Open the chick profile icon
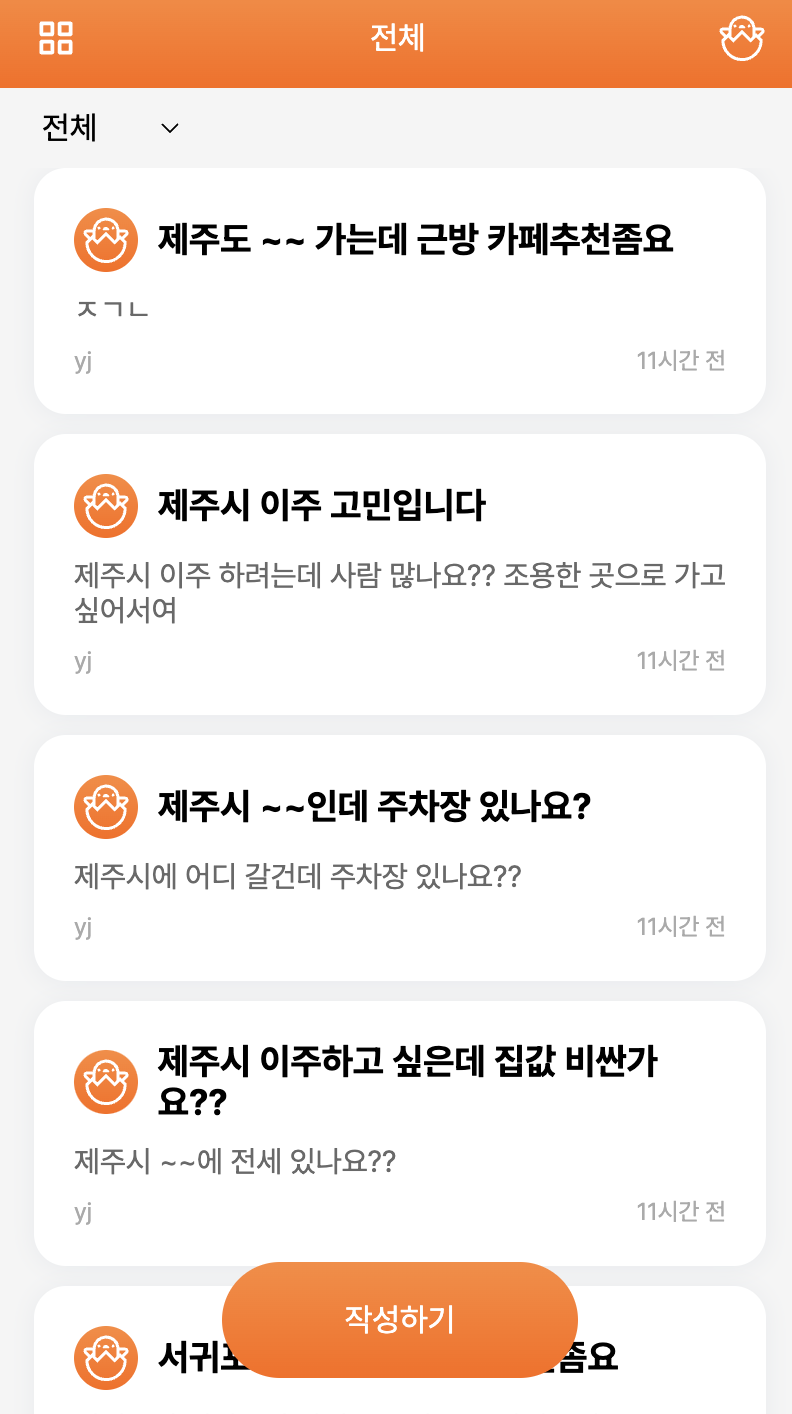The height and width of the screenshot is (1414, 792). (741, 39)
